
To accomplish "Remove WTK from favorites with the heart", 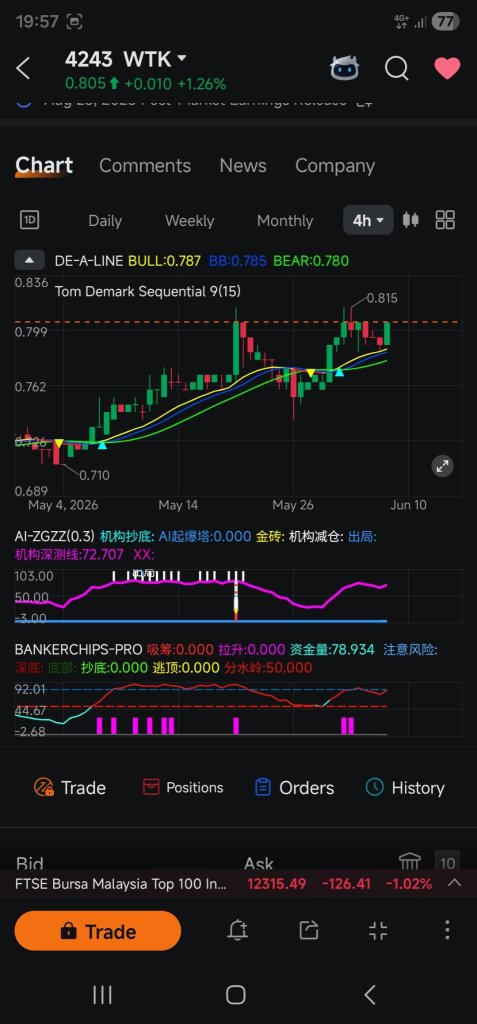I will click(x=447, y=68).
